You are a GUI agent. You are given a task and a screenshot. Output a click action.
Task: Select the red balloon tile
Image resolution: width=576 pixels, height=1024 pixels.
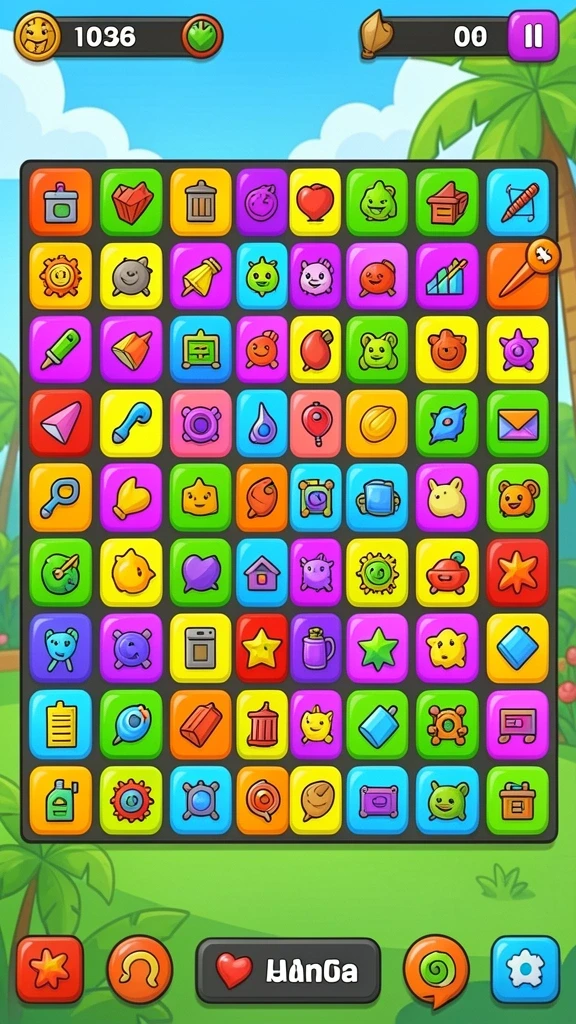315,424
